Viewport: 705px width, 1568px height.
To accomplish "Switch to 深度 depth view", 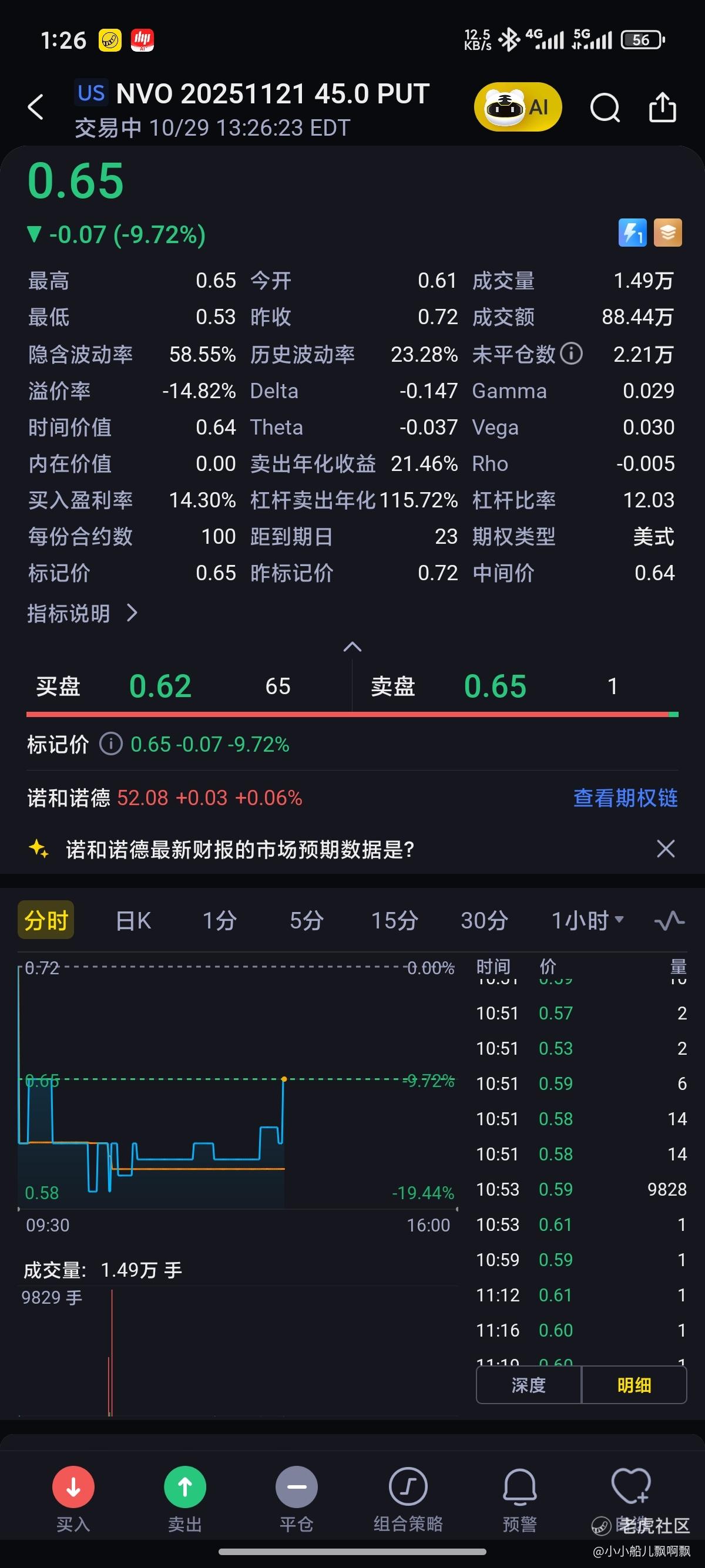I will (x=528, y=1386).
